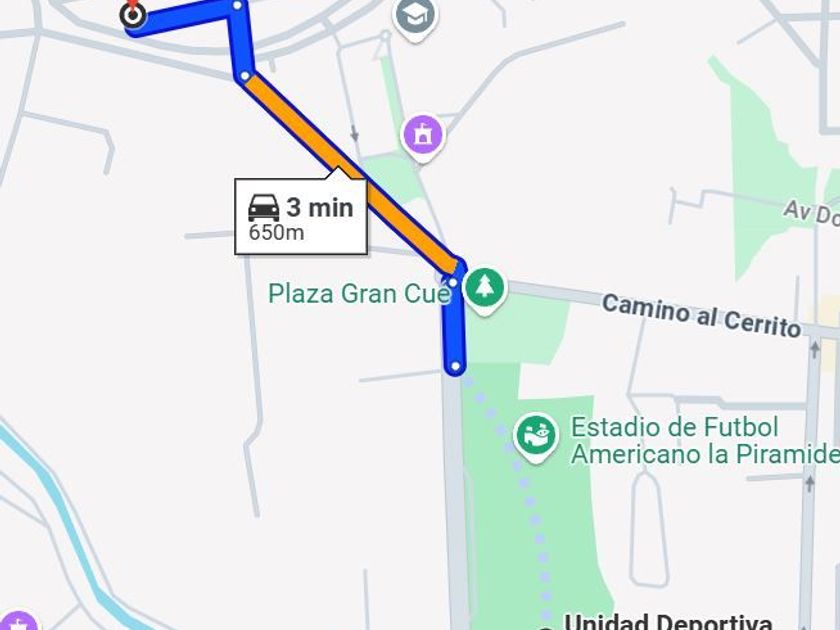
Task: Tap the Plaza Gran Cué park pin
Action: [485, 288]
